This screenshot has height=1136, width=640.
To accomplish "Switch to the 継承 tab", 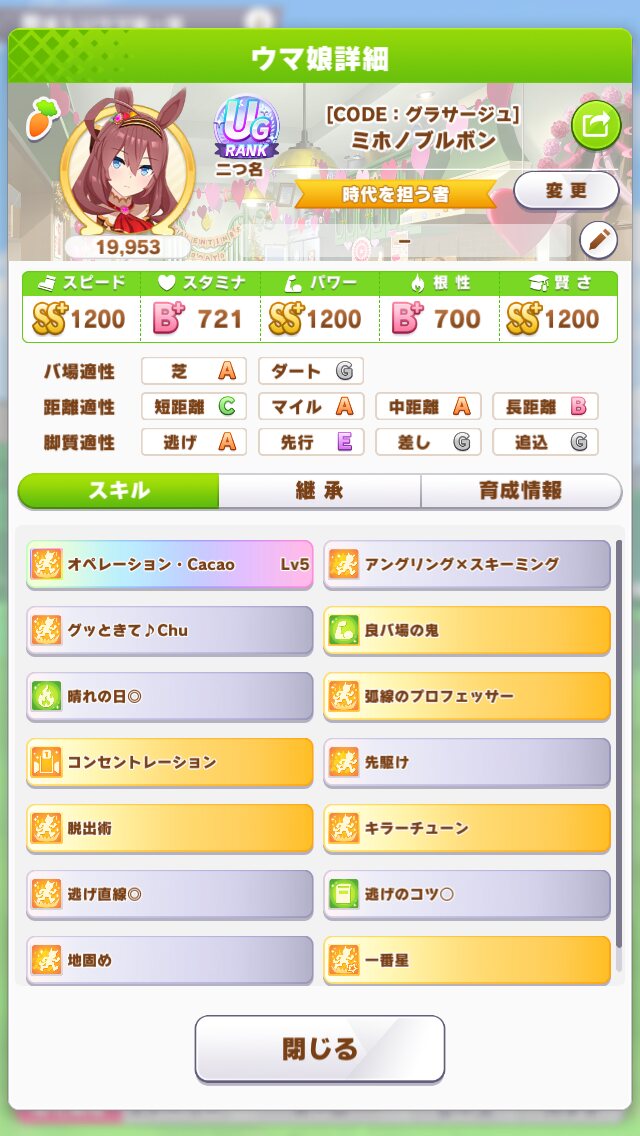I will pyautogui.click(x=320, y=491).
